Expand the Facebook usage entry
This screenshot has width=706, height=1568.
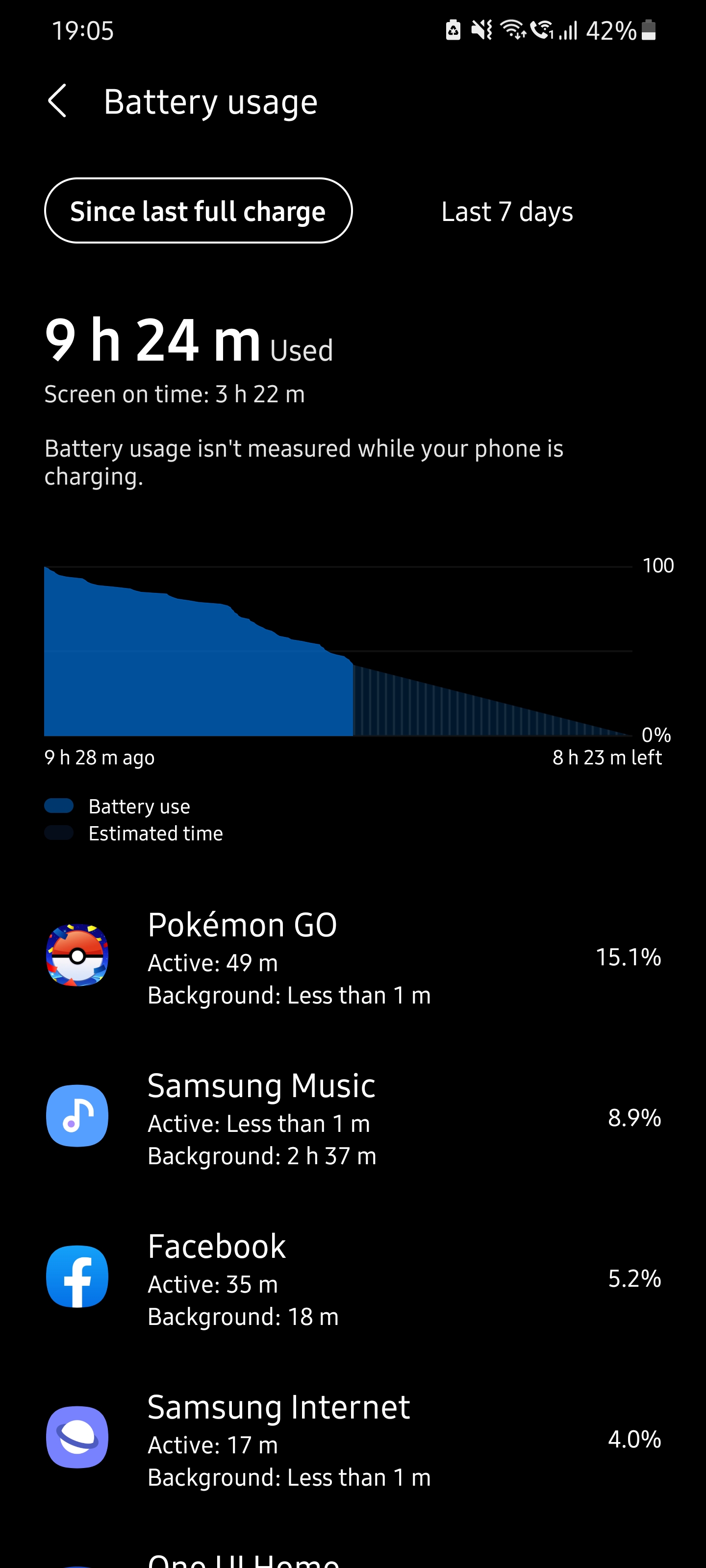353,1277
